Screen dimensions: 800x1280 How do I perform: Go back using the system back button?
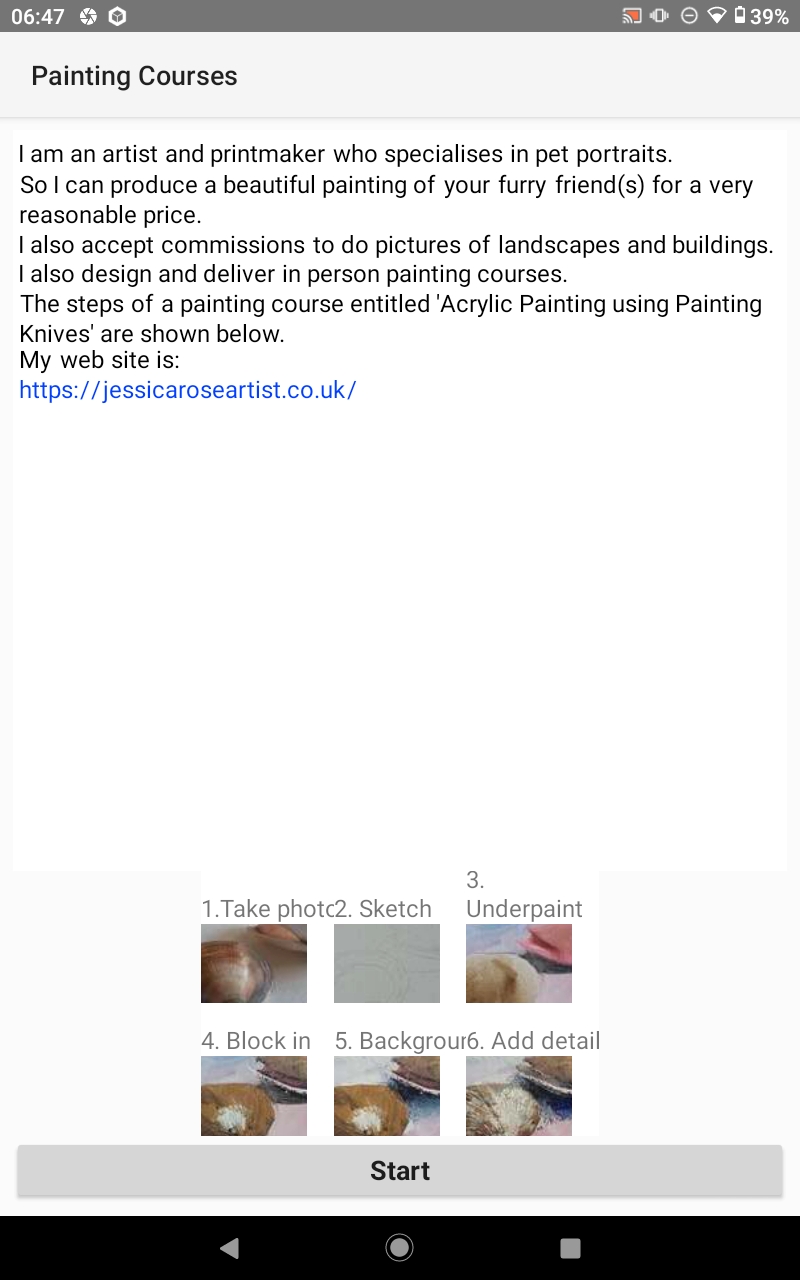click(x=229, y=1247)
